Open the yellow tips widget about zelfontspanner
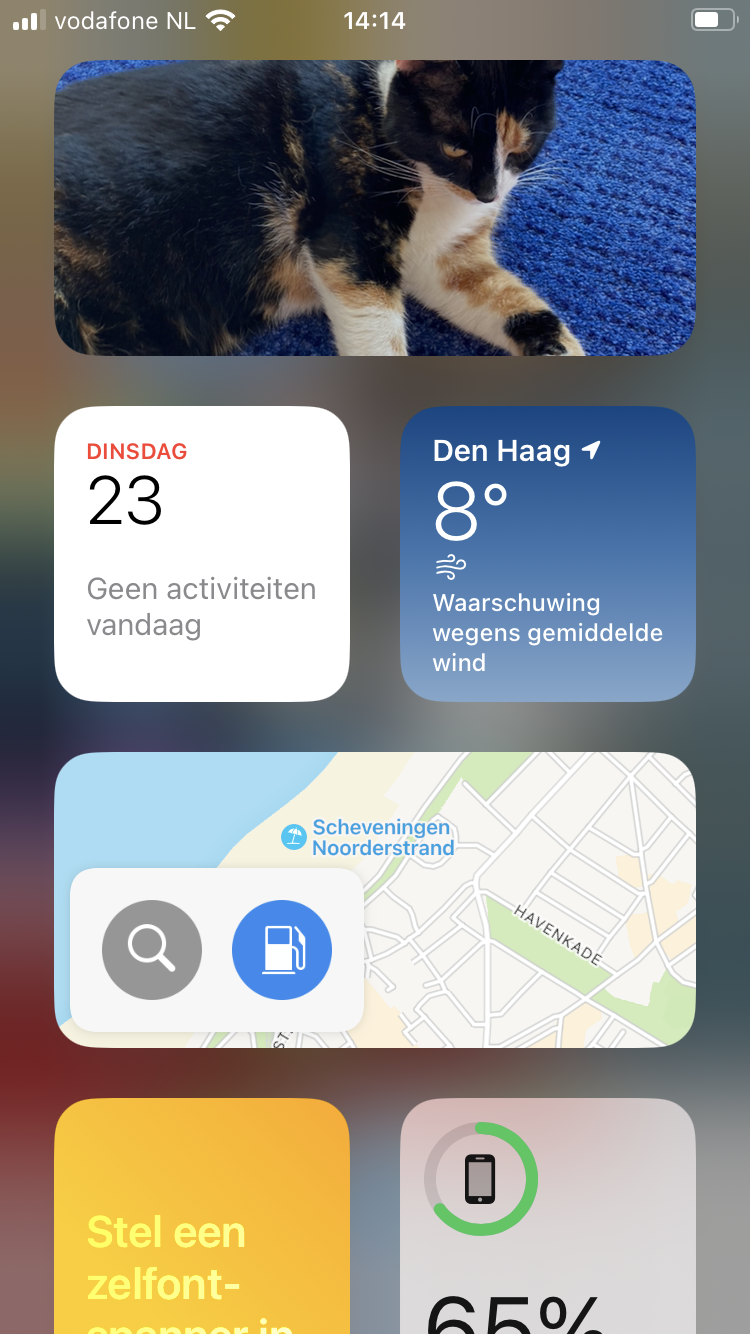Screen dimensions: 750x1334 (202, 1216)
